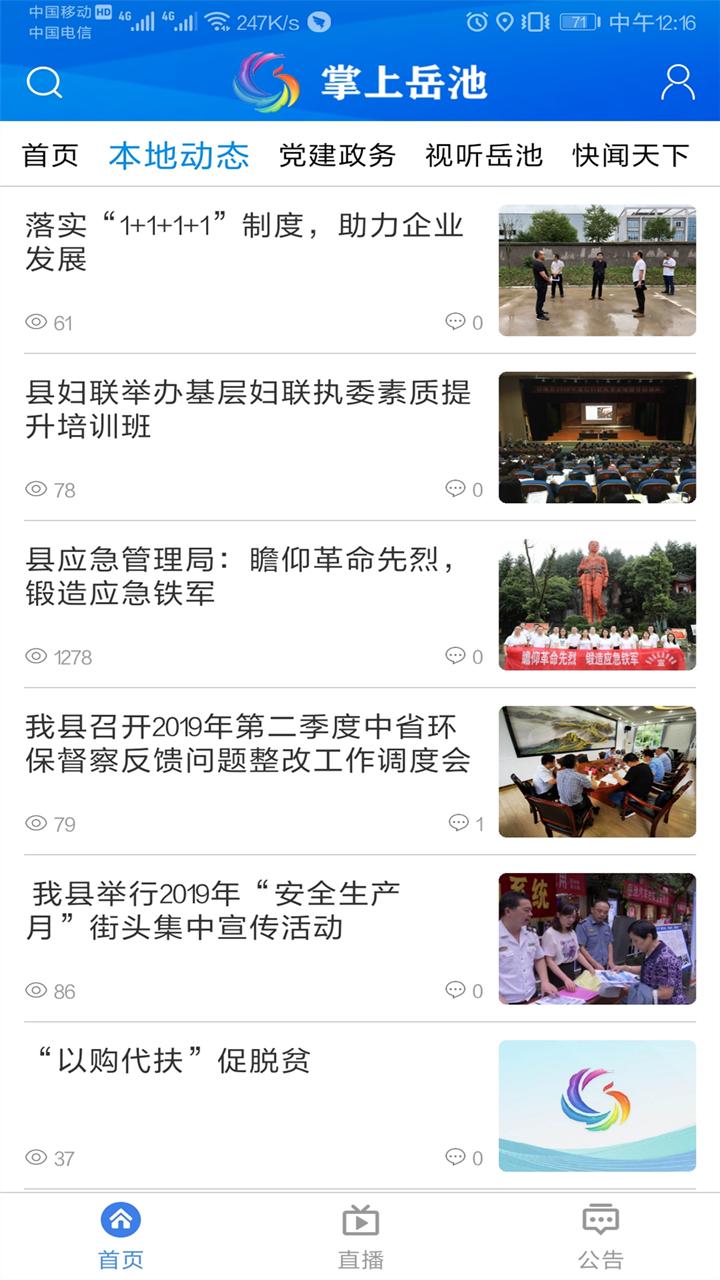Screen dimensions: 720x1280
Task: Open 公告 announcements icon in bottom bar
Action: tap(599, 1218)
